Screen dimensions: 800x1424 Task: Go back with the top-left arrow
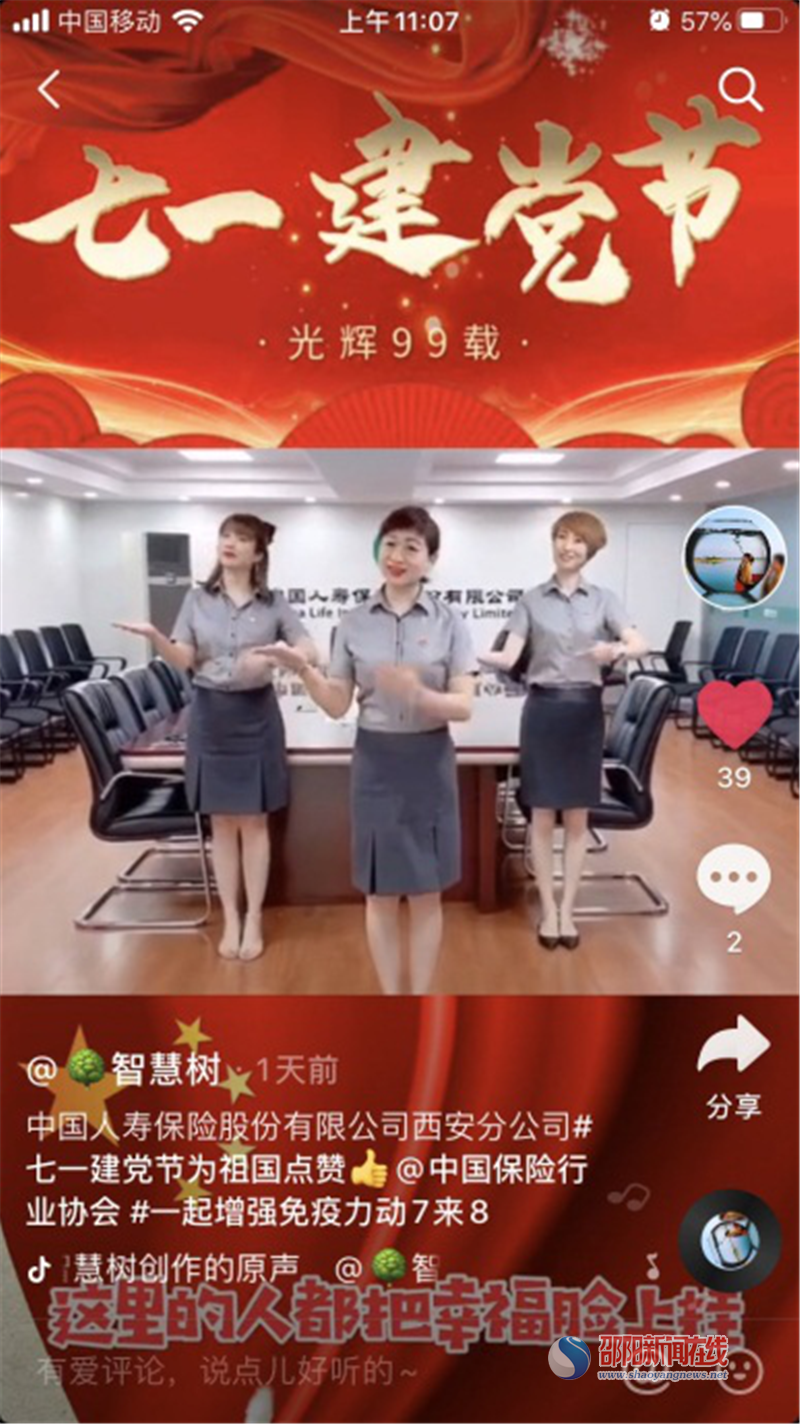(x=49, y=89)
